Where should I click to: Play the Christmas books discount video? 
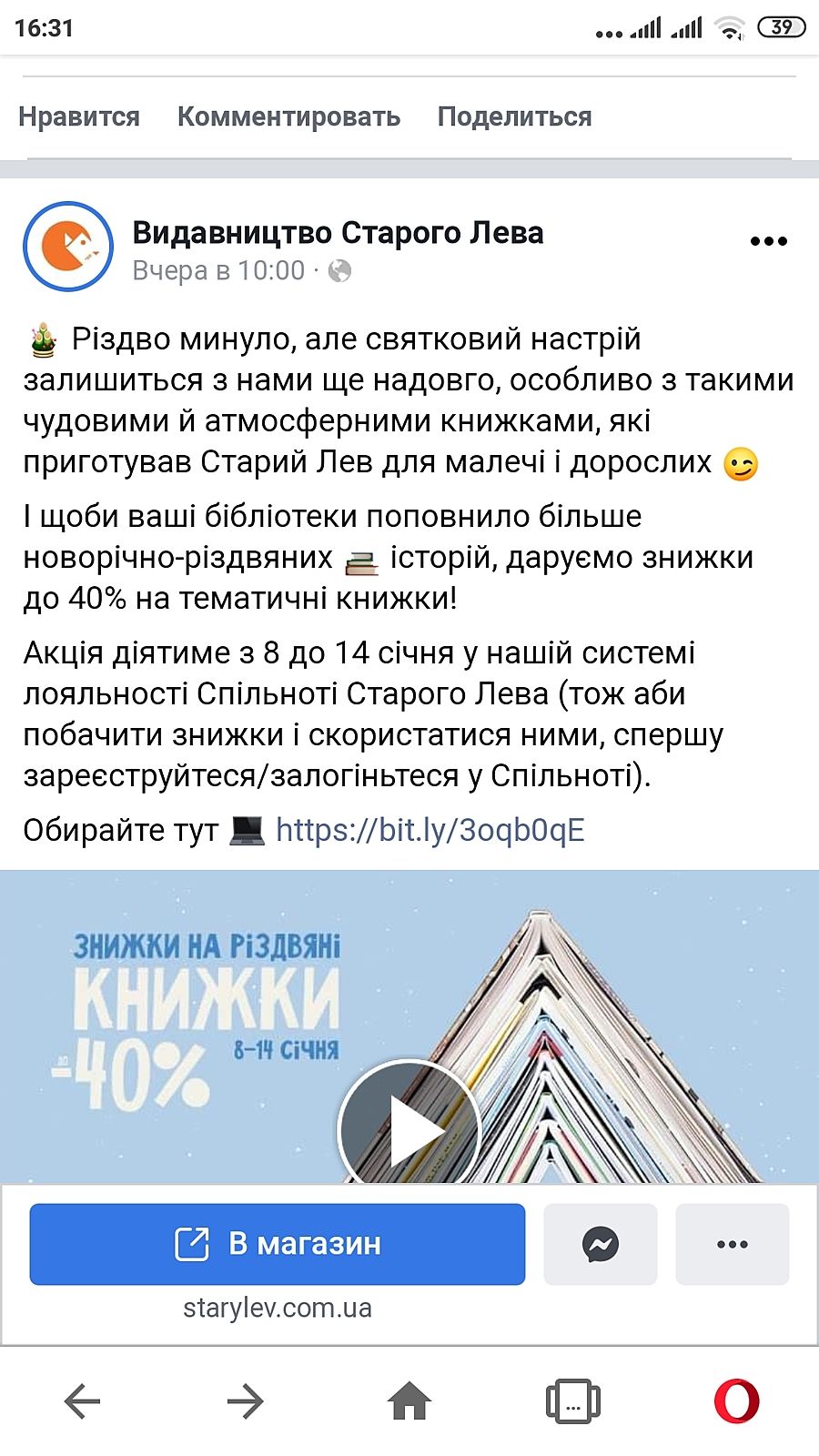[409, 1128]
